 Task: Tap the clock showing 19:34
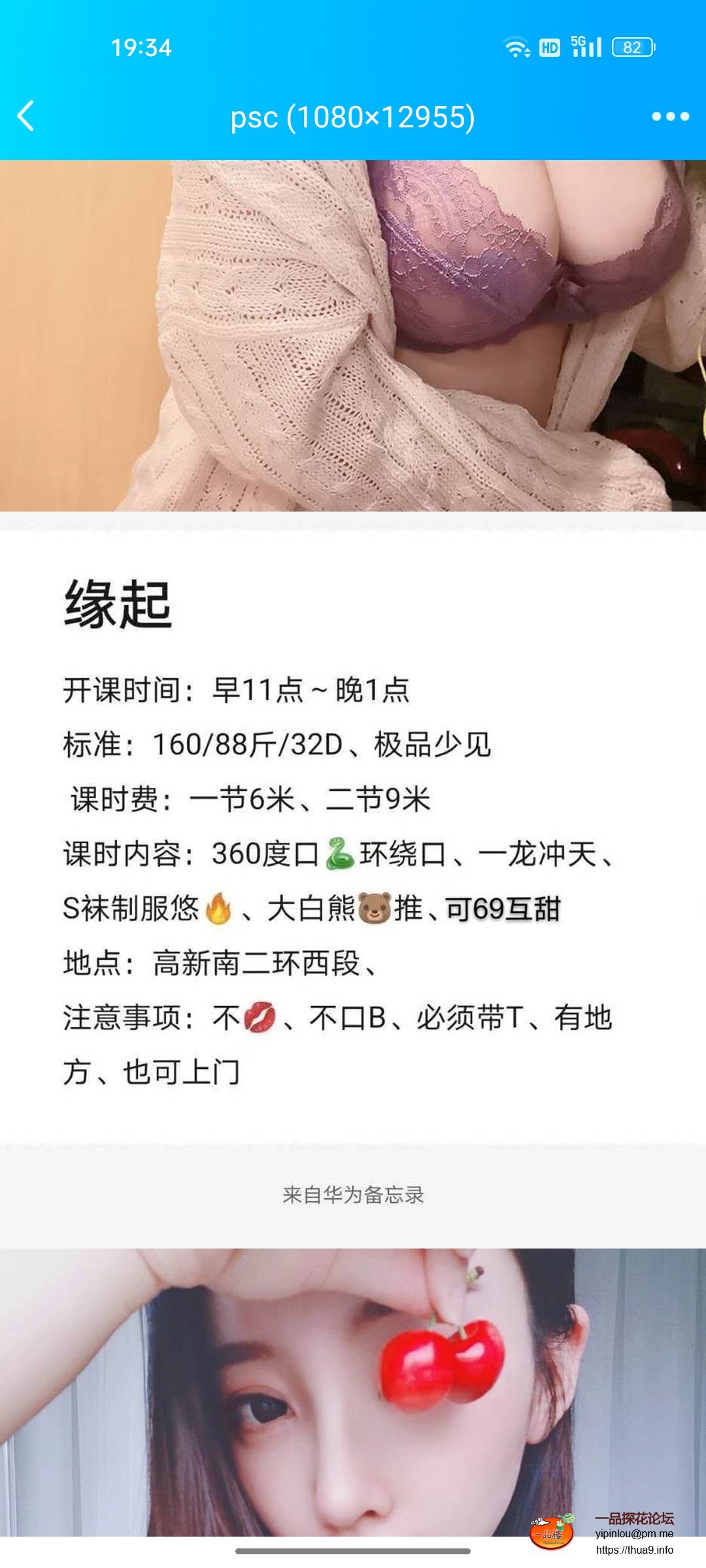click(x=142, y=47)
